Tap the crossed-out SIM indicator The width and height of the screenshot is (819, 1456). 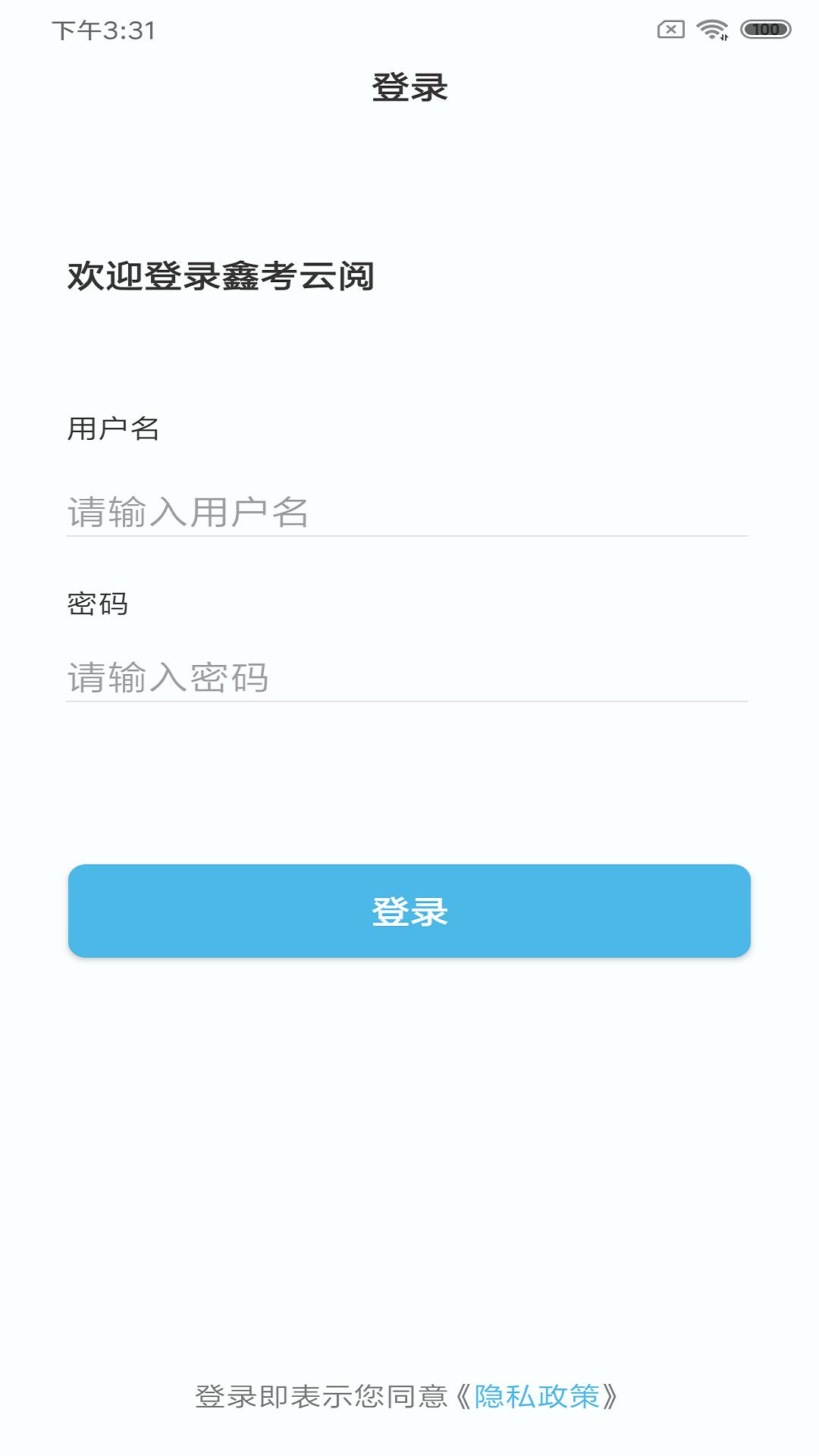tap(670, 27)
